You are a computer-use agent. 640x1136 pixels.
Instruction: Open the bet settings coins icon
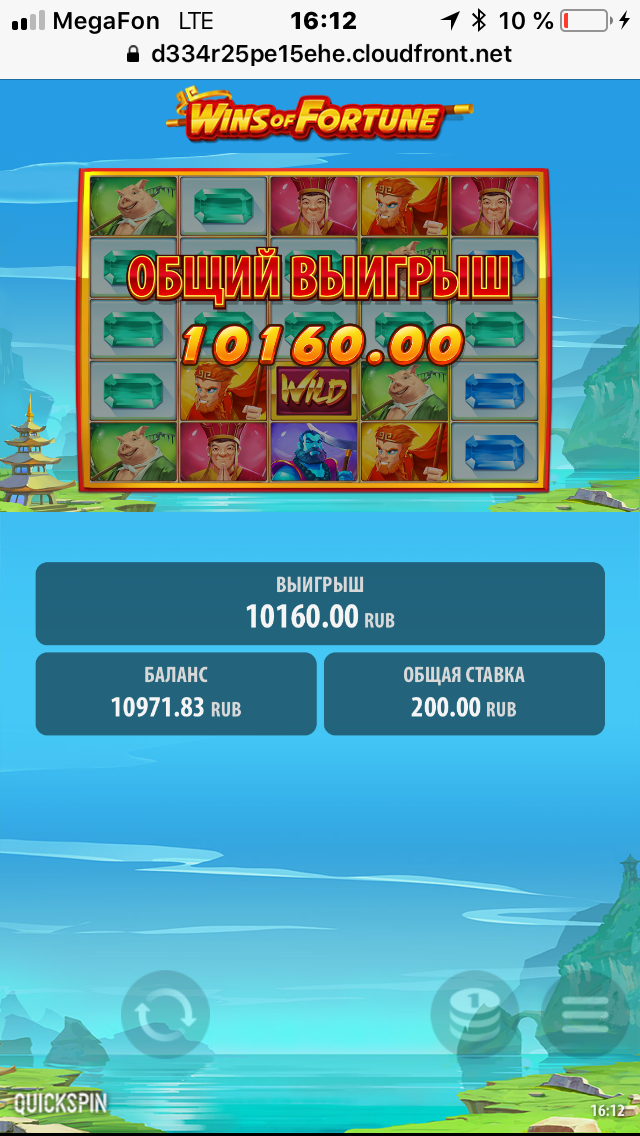coord(475,1014)
